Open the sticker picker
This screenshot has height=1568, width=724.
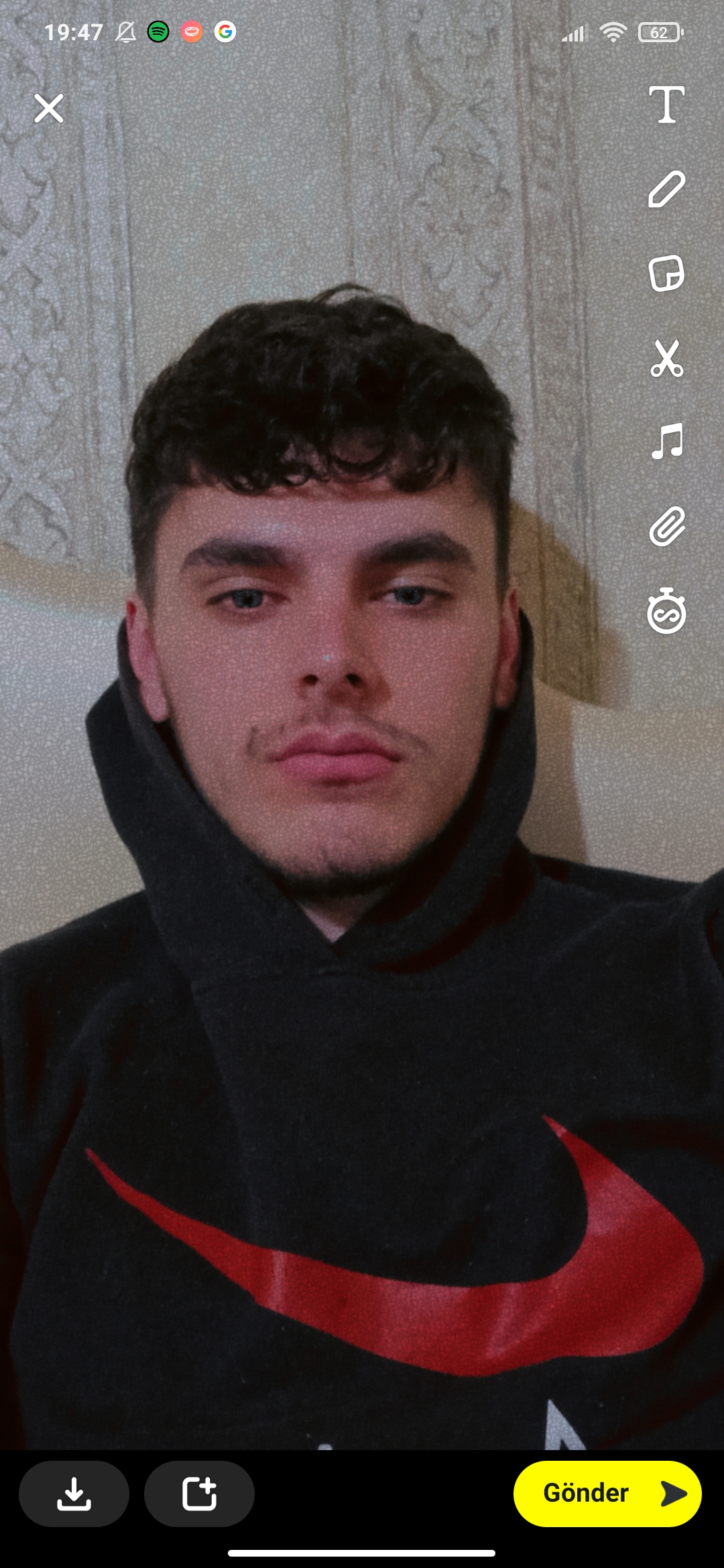tap(666, 273)
